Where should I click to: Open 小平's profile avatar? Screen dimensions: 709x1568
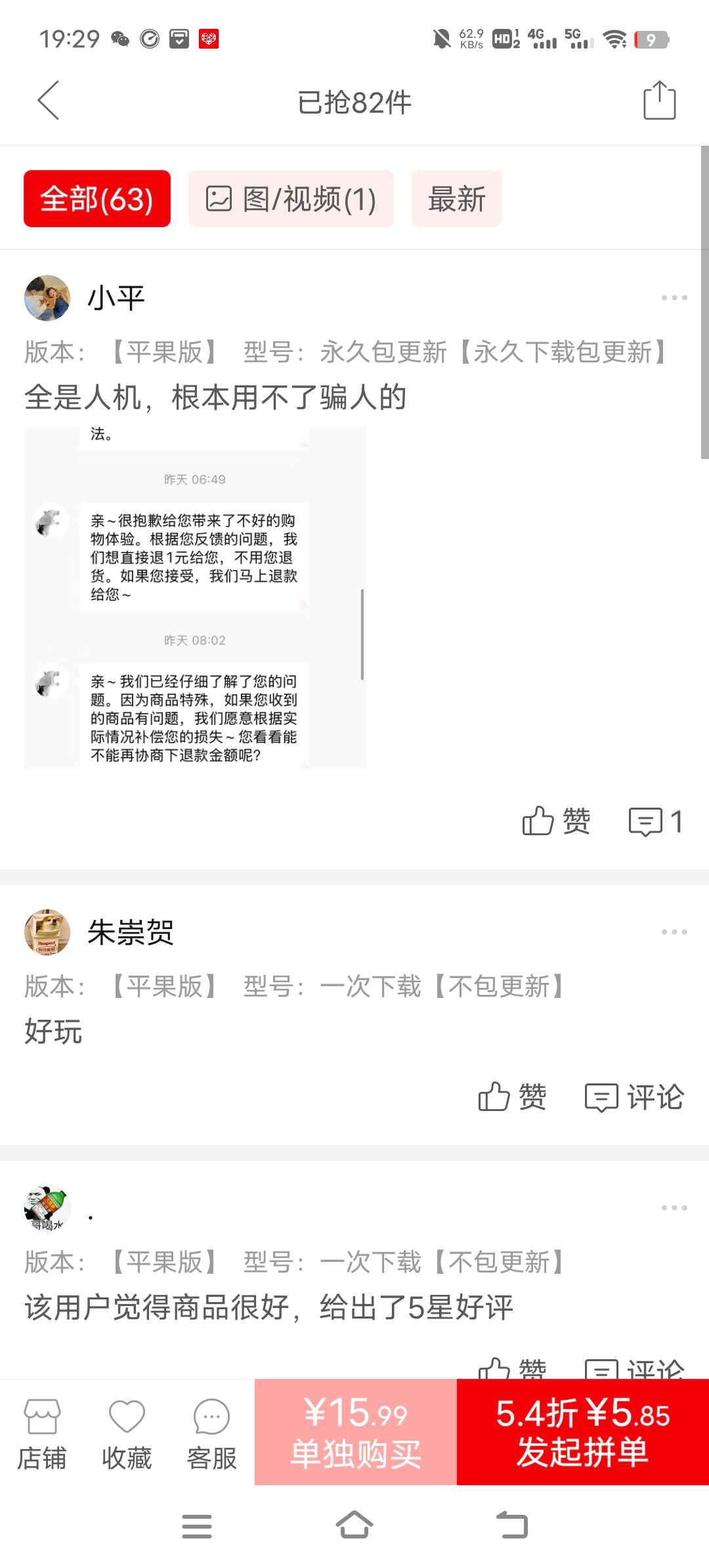point(47,298)
